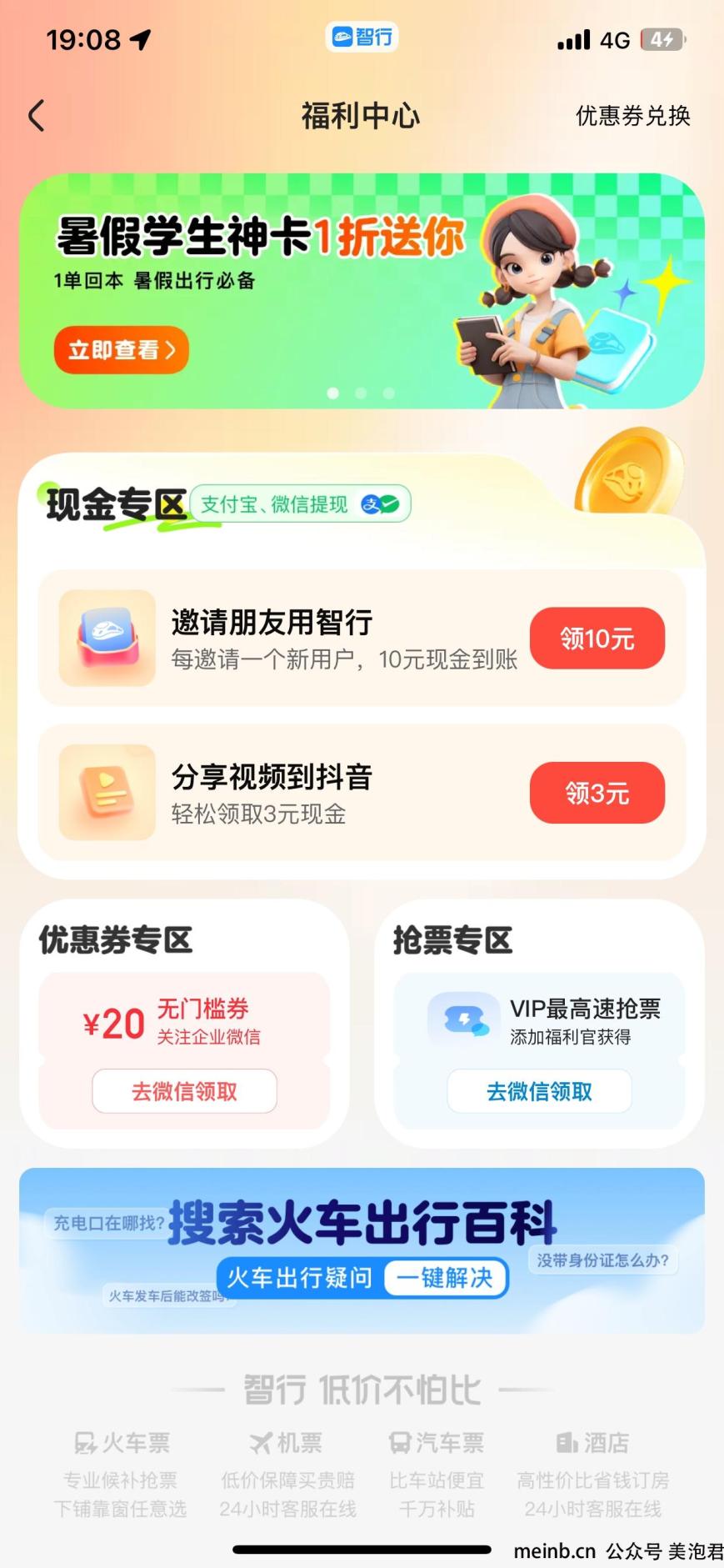Select the second banner page dot
Image resolution: width=724 pixels, height=1568 pixels.
tap(361, 393)
